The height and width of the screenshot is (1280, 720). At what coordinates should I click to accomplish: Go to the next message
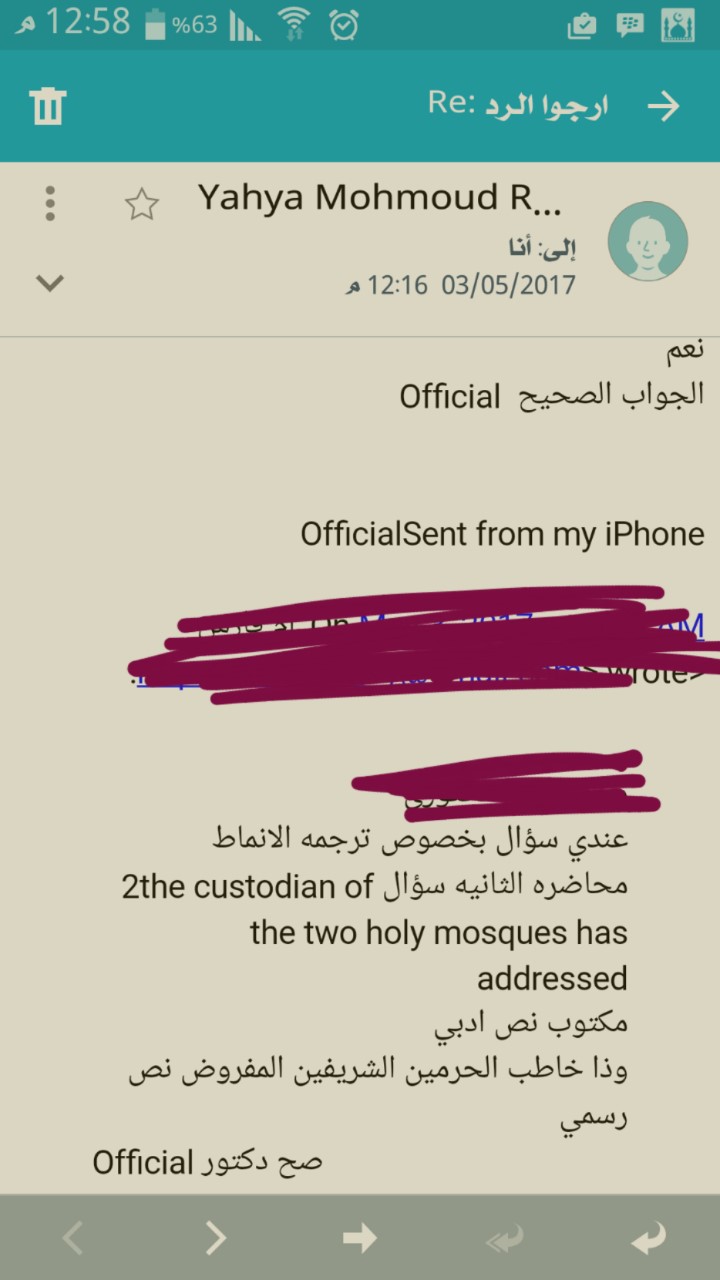(216, 1240)
